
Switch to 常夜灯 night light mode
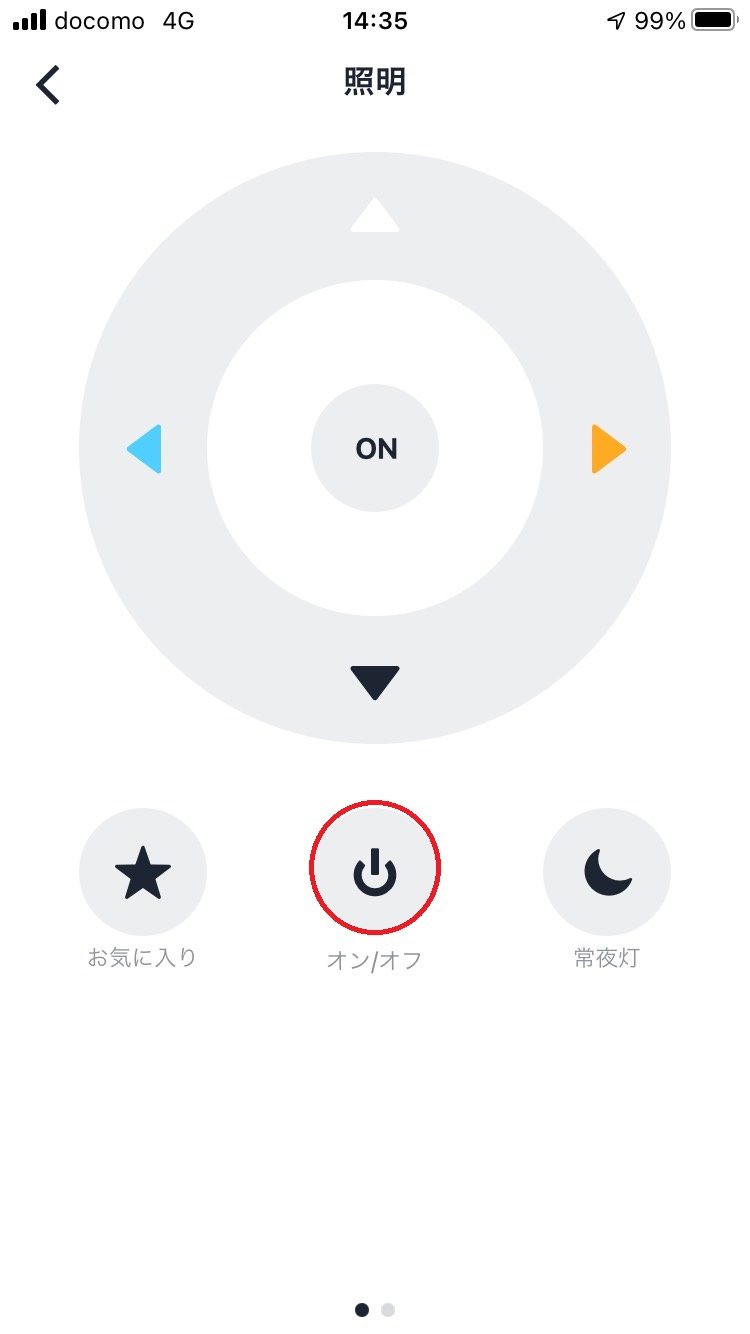(x=607, y=872)
